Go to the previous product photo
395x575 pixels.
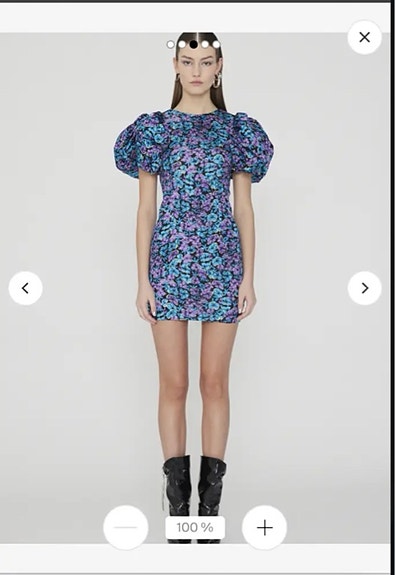(25, 288)
